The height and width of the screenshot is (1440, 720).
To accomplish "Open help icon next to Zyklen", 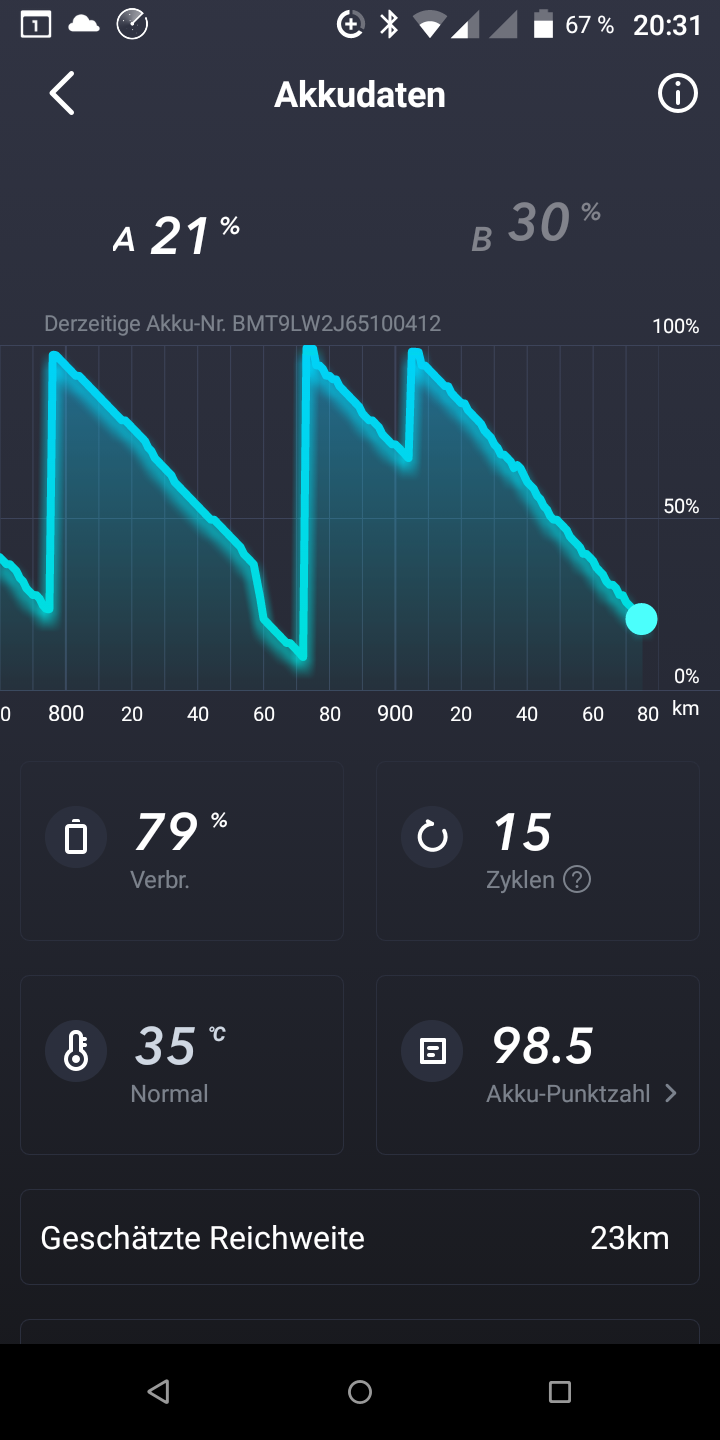I will 577,880.
